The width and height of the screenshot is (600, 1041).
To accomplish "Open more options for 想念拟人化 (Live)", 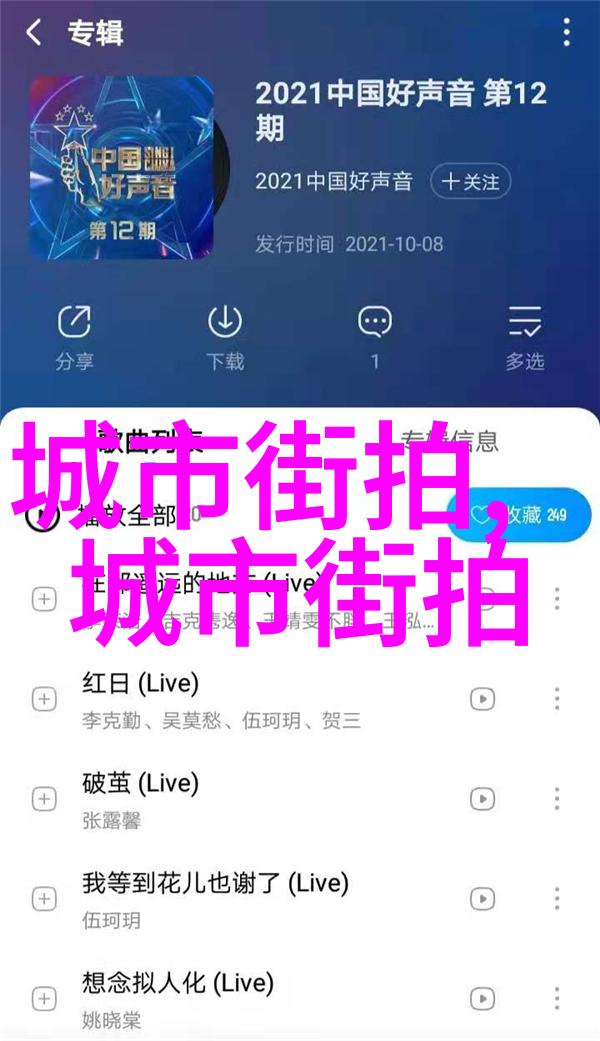I will point(557,998).
